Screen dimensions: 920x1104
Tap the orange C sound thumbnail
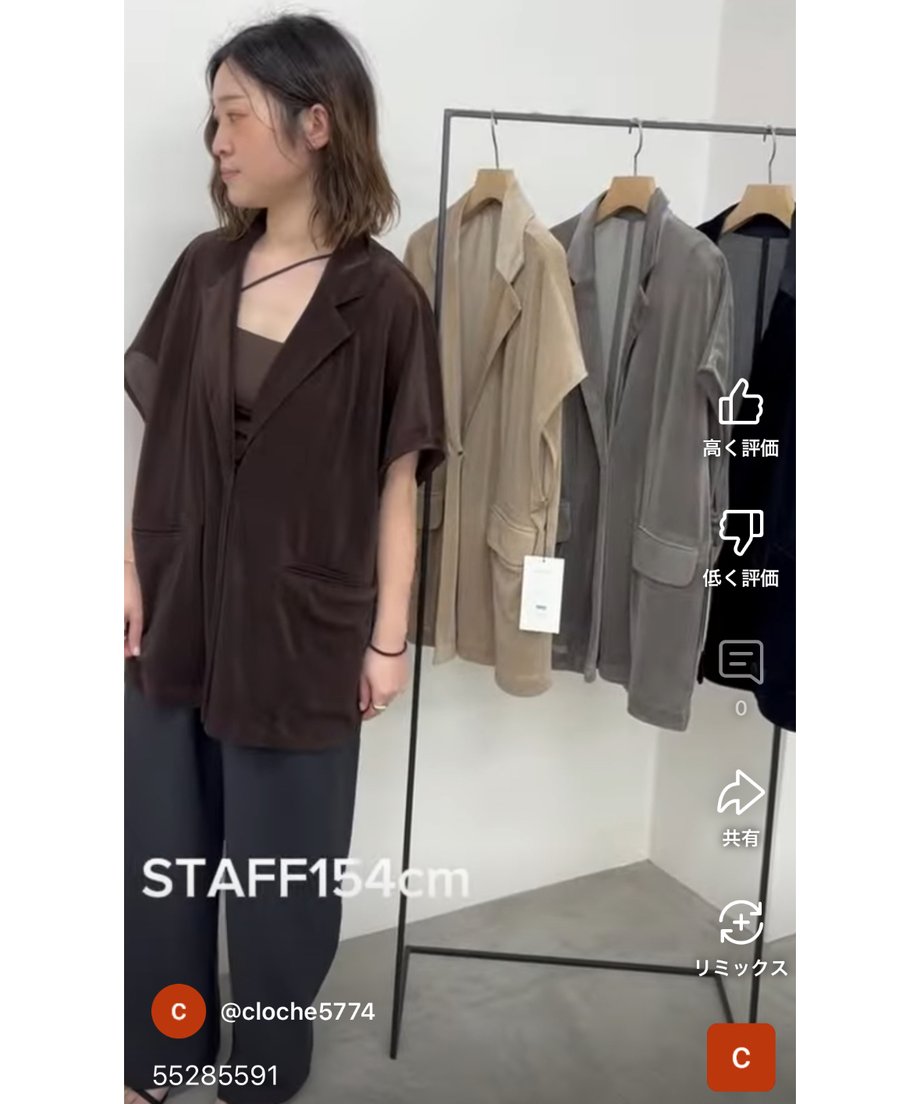(x=740, y=1057)
